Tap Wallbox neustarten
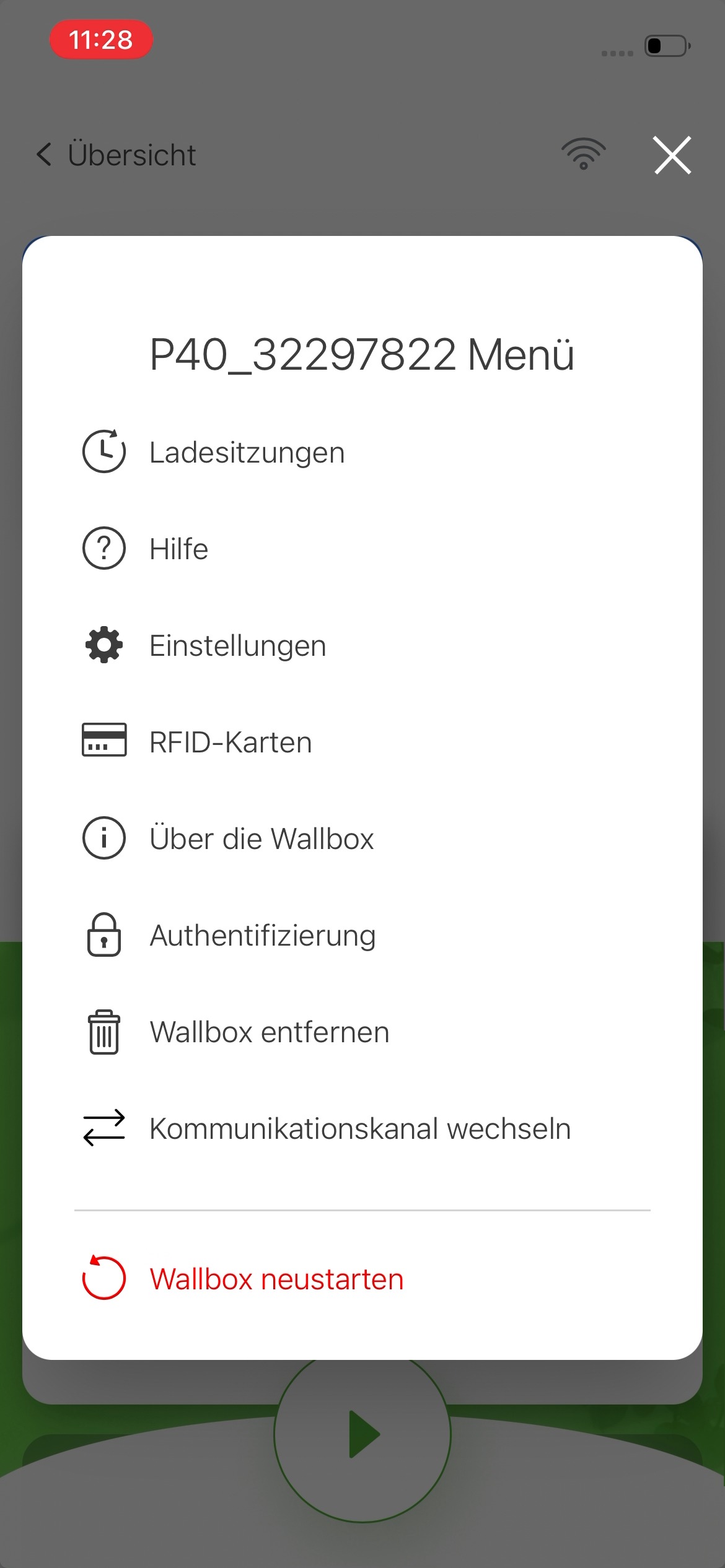Screen dimensions: 725x1568 (276, 1279)
